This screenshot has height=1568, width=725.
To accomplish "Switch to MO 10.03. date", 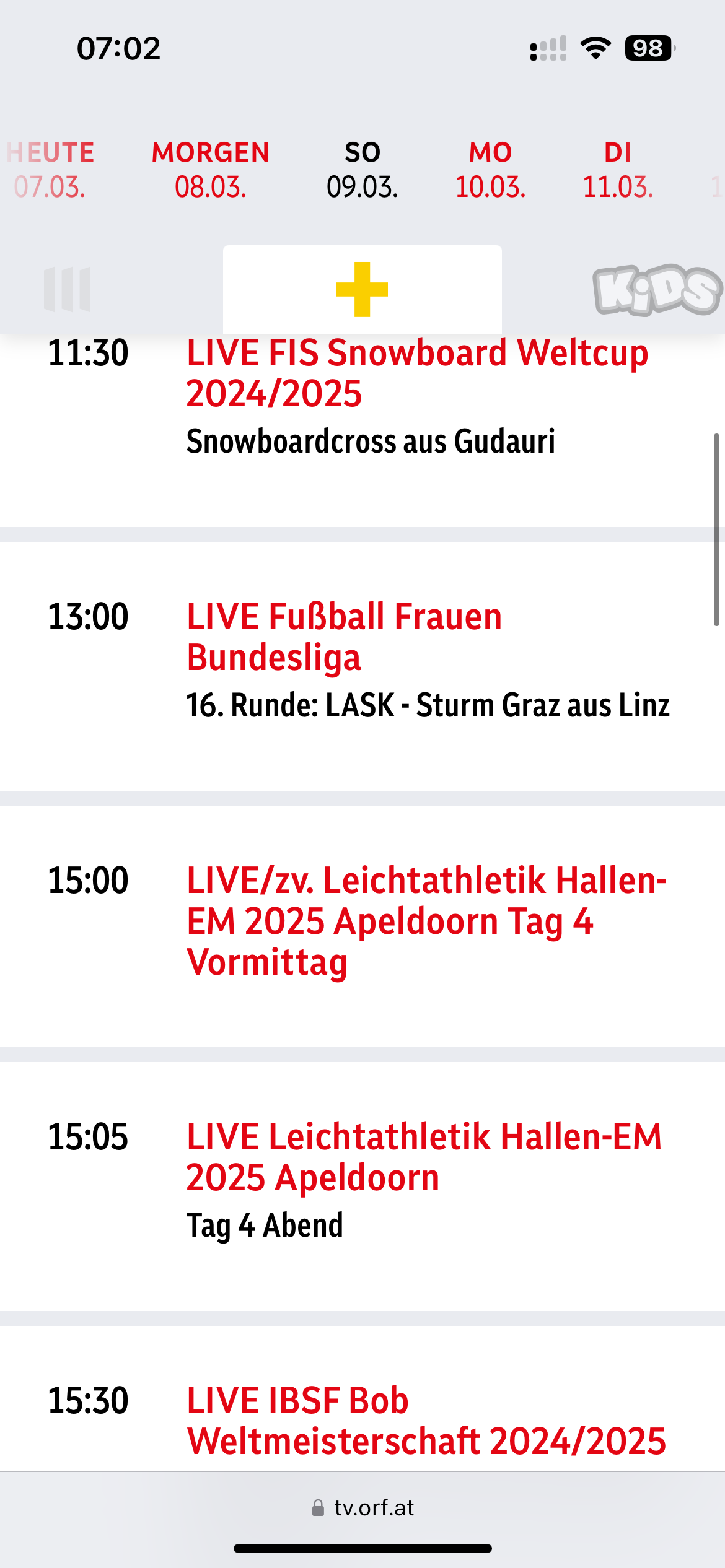I will pos(490,170).
